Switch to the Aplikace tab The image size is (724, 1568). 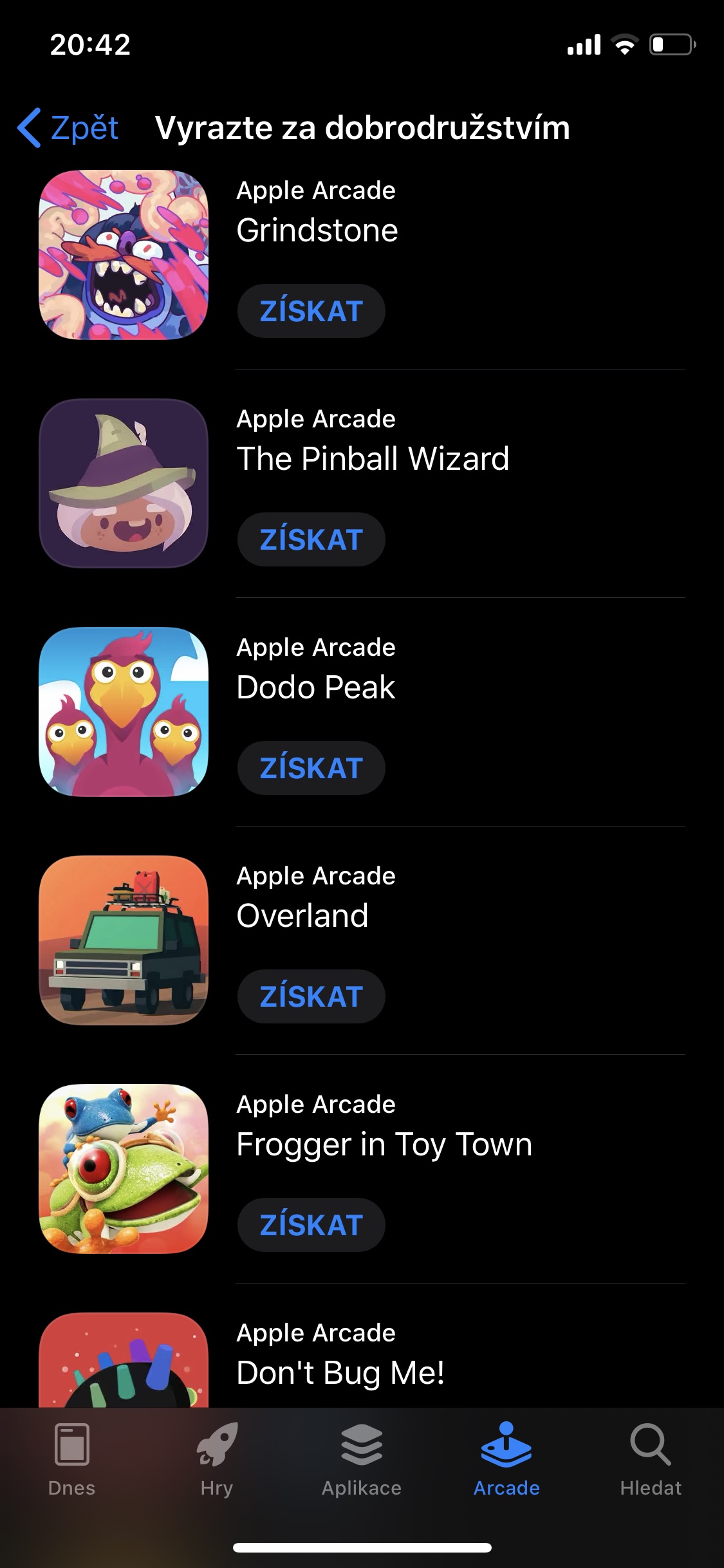coord(362,1460)
